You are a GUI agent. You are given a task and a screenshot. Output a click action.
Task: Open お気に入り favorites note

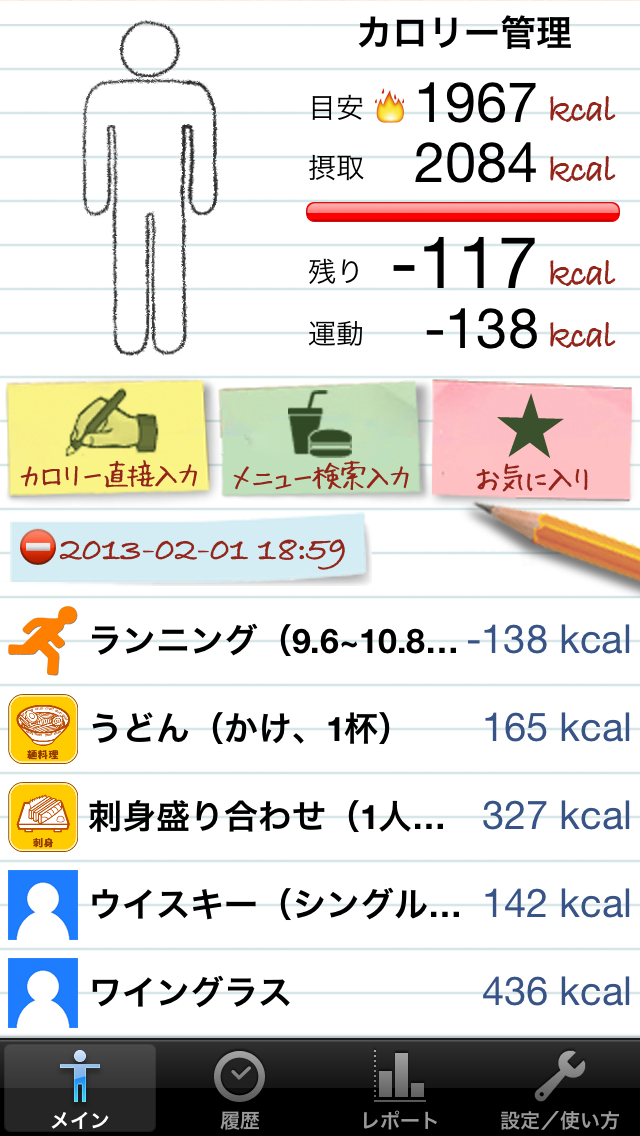531,440
